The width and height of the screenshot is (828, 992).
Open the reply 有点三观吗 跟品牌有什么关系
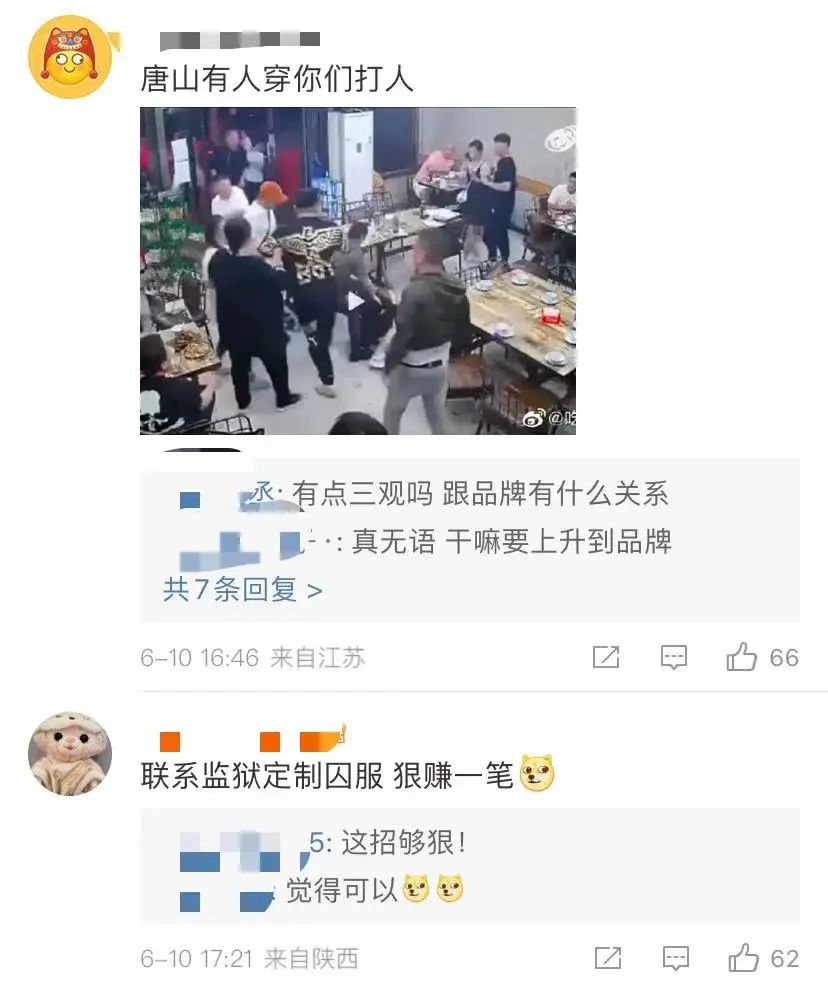[x=480, y=493]
